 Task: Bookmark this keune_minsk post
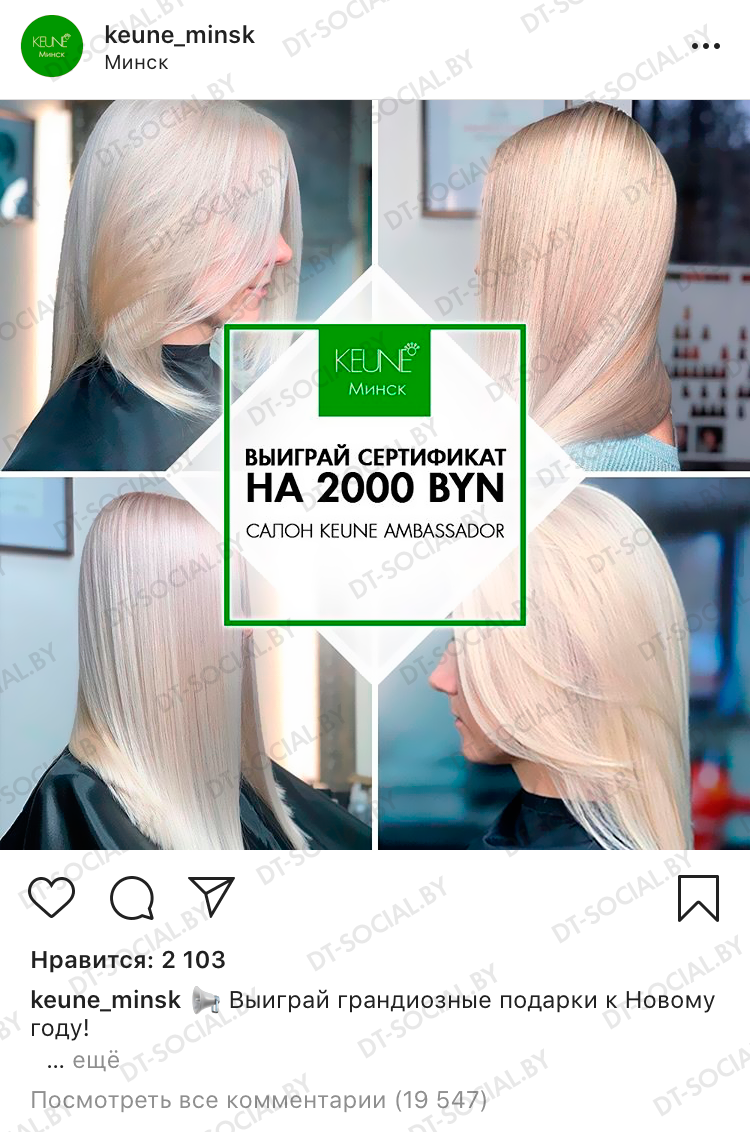(698, 897)
